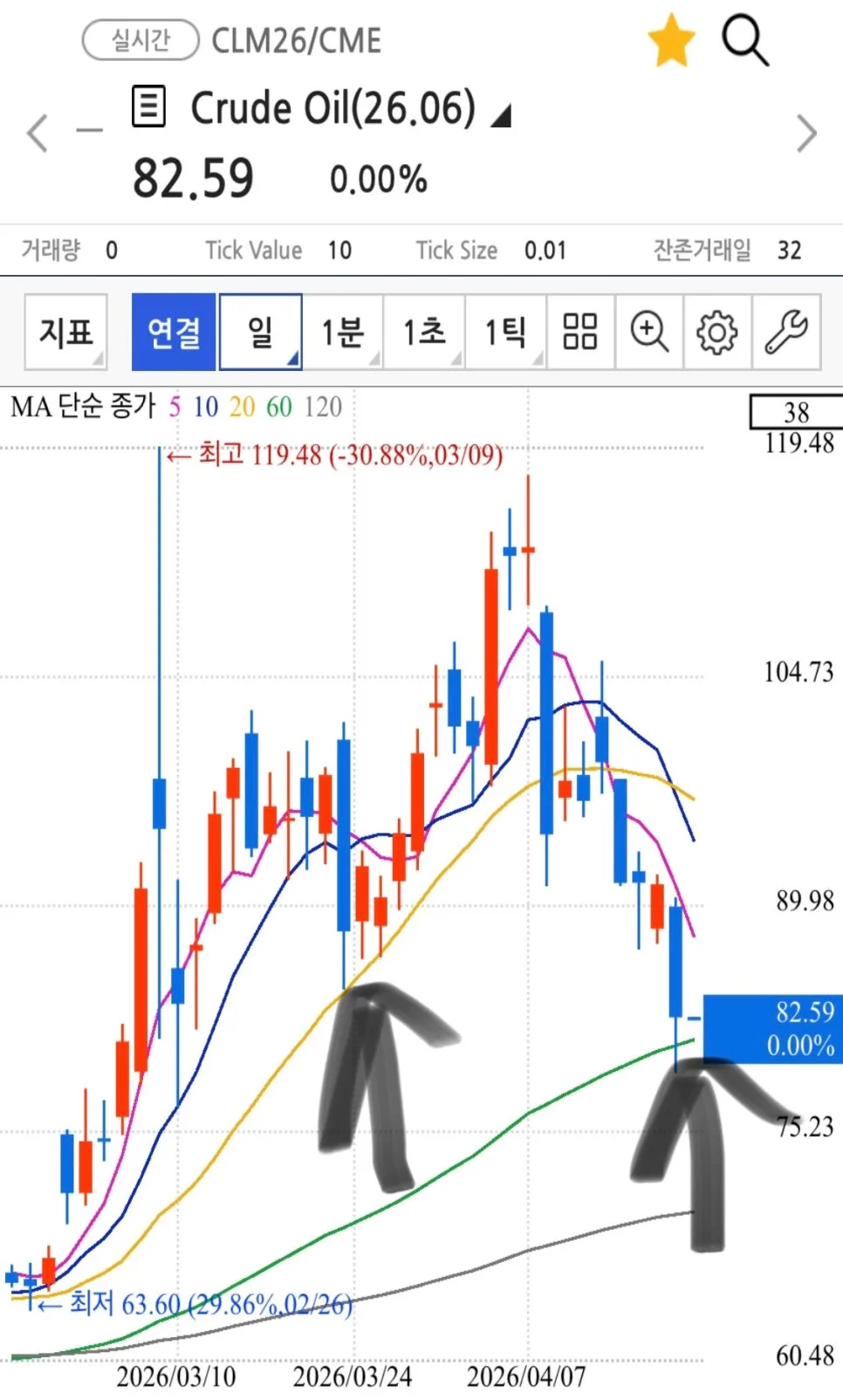The width and height of the screenshot is (843, 1400).
Task: Open the wrench tools option
Action: point(786,332)
